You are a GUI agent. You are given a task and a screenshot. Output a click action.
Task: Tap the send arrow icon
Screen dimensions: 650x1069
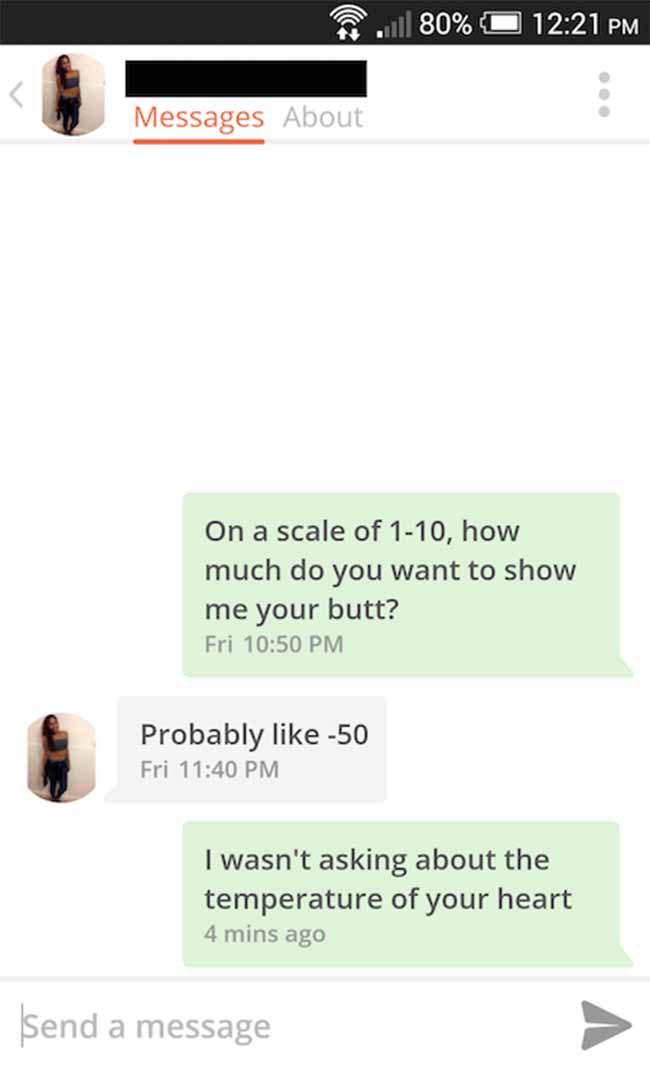pos(606,1025)
